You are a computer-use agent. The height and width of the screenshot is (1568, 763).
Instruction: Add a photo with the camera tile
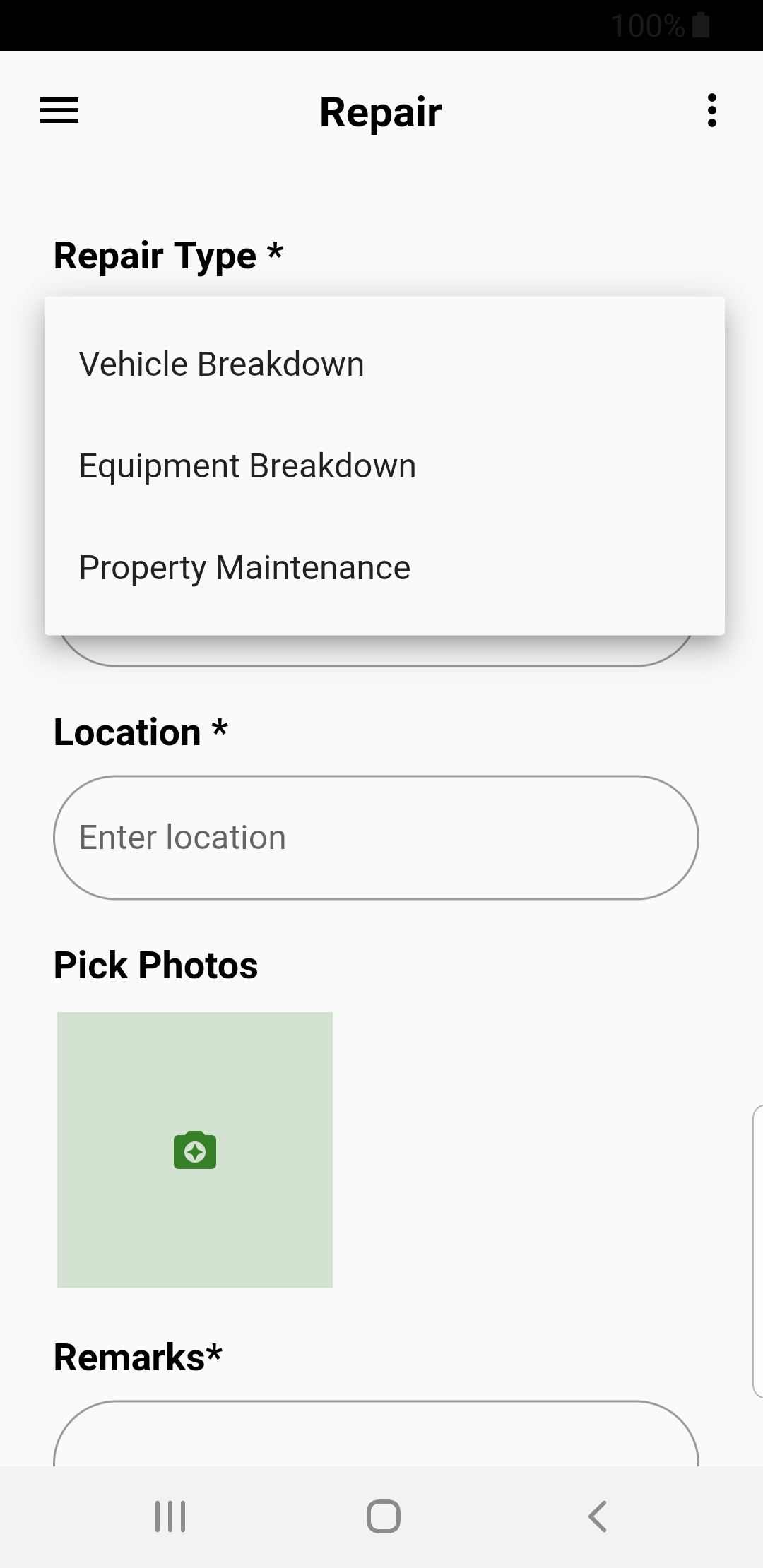point(195,1150)
